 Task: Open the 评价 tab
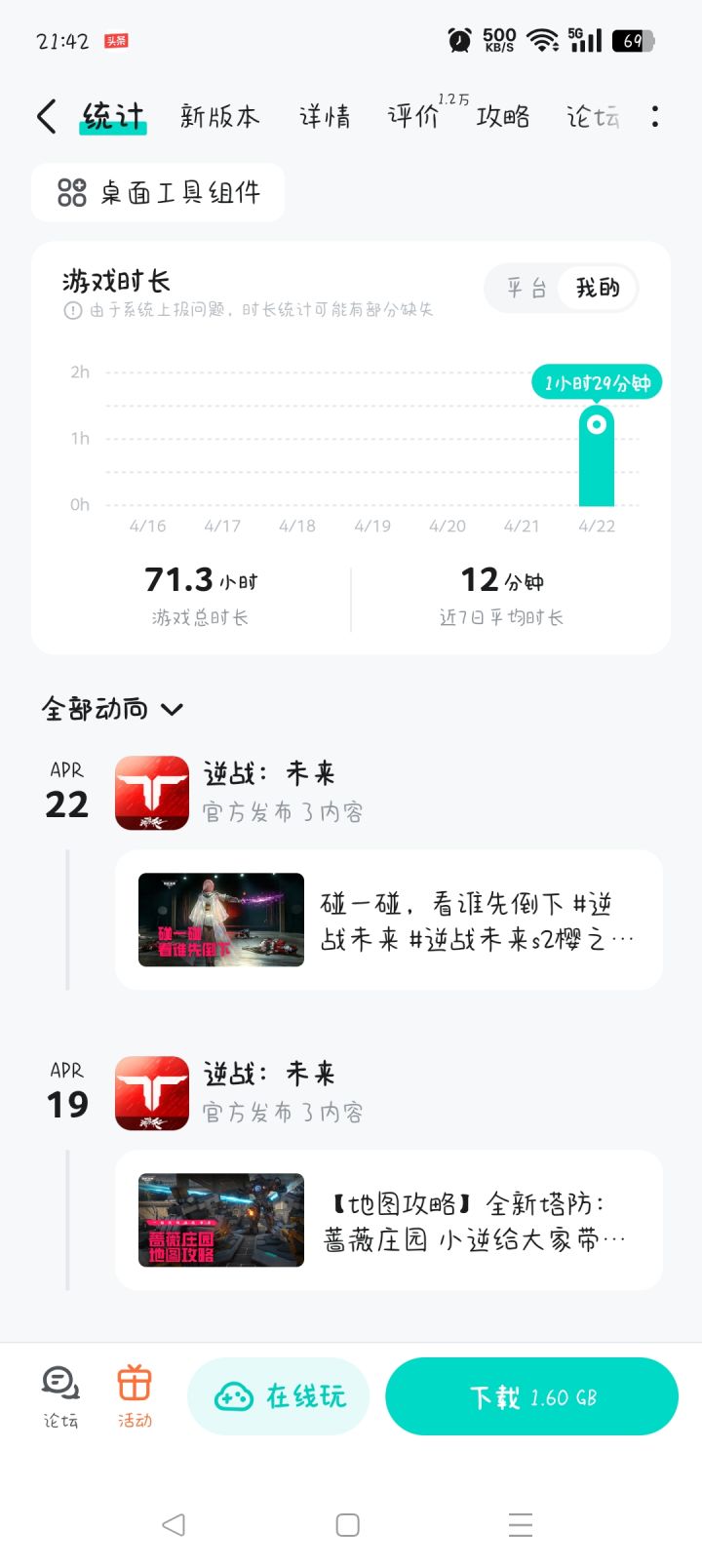[413, 117]
